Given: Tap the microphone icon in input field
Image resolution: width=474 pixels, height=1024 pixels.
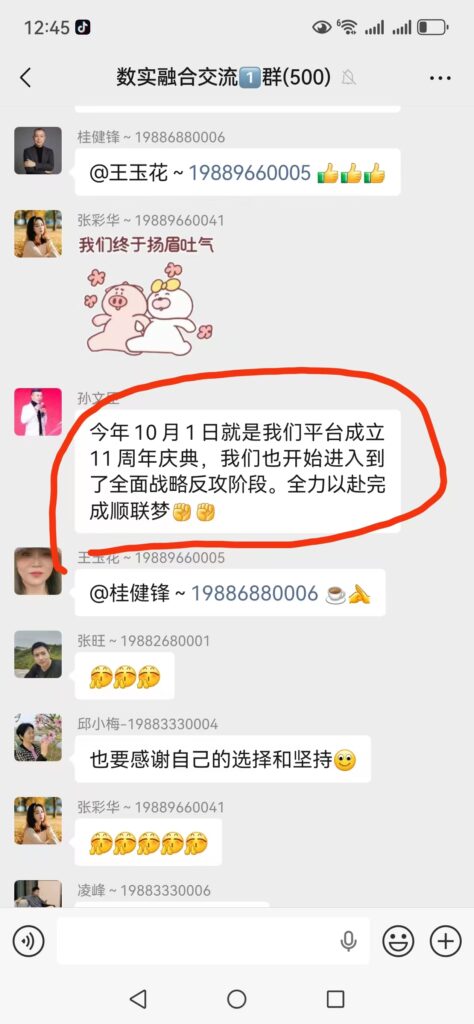Looking at the screenshot, I should tap(349, 941).
